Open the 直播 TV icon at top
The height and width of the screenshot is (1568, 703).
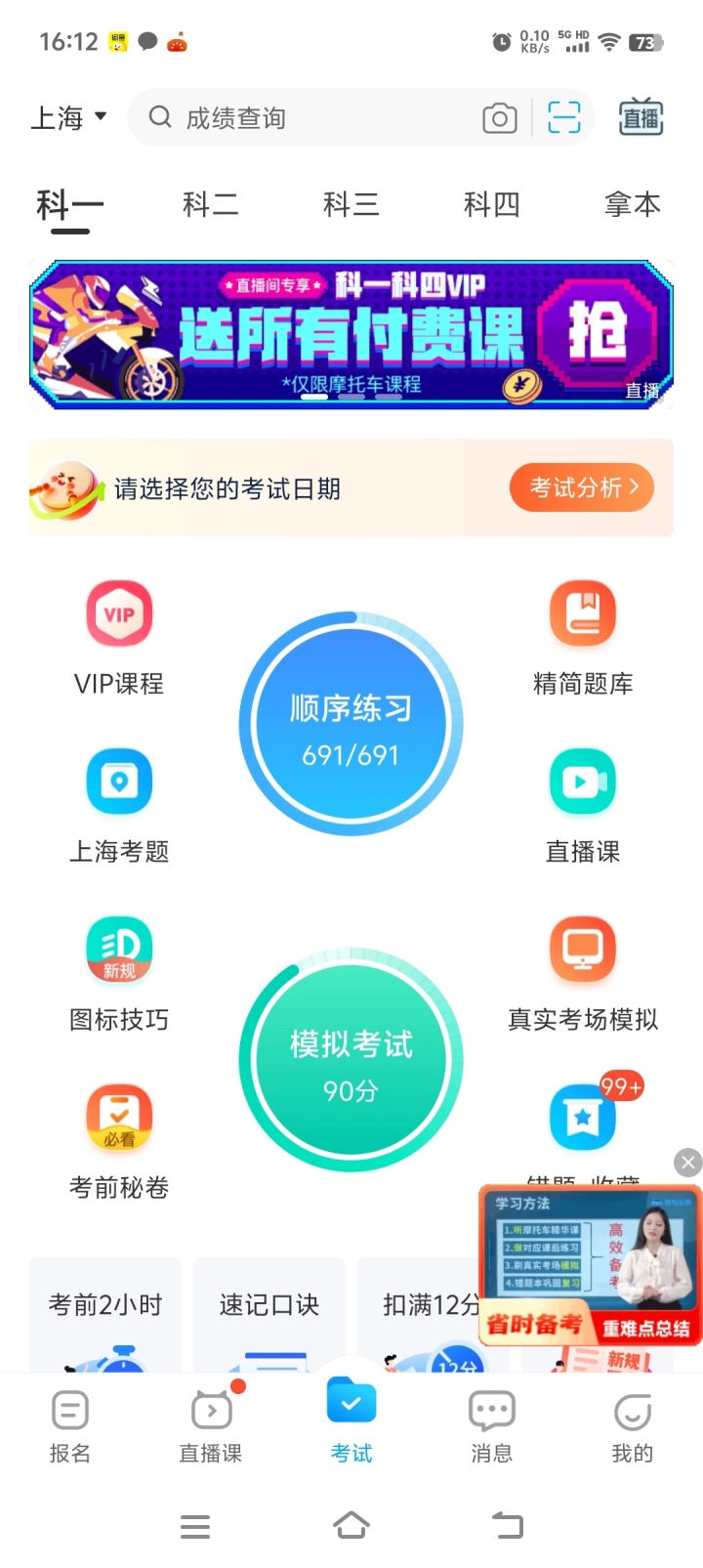(x=641, y=118)
